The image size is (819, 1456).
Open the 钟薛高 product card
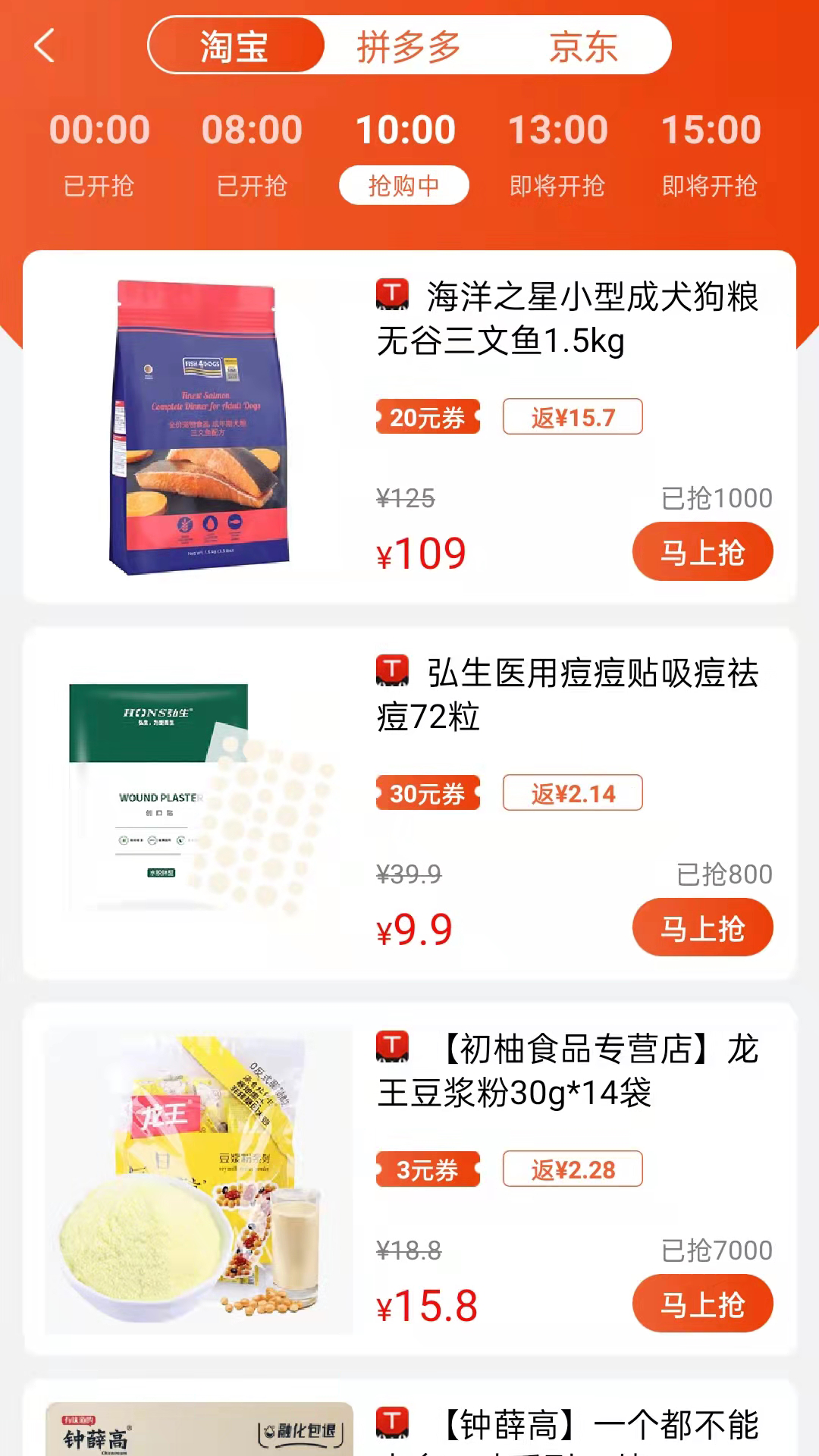click(567, 1426)
